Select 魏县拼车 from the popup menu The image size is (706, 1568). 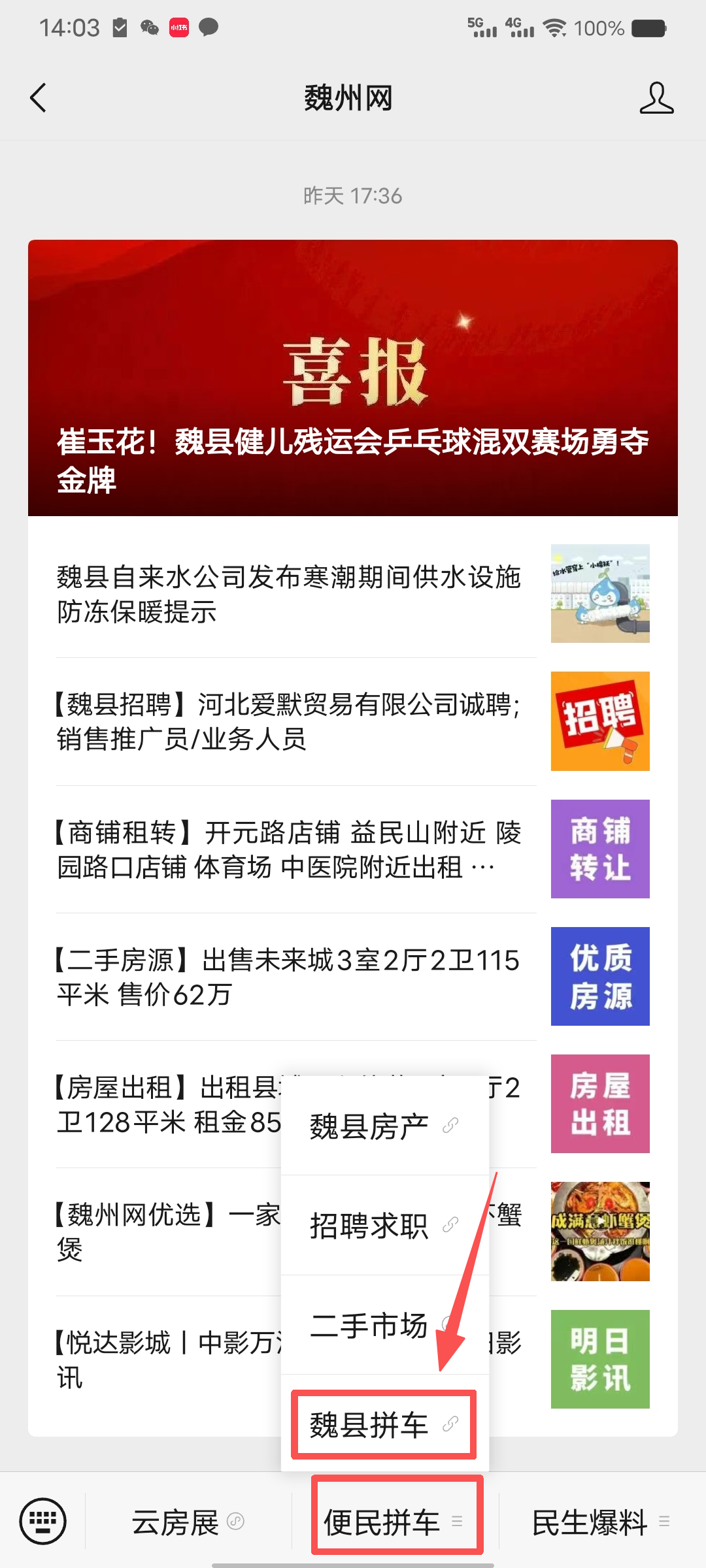pos(384,1425)
